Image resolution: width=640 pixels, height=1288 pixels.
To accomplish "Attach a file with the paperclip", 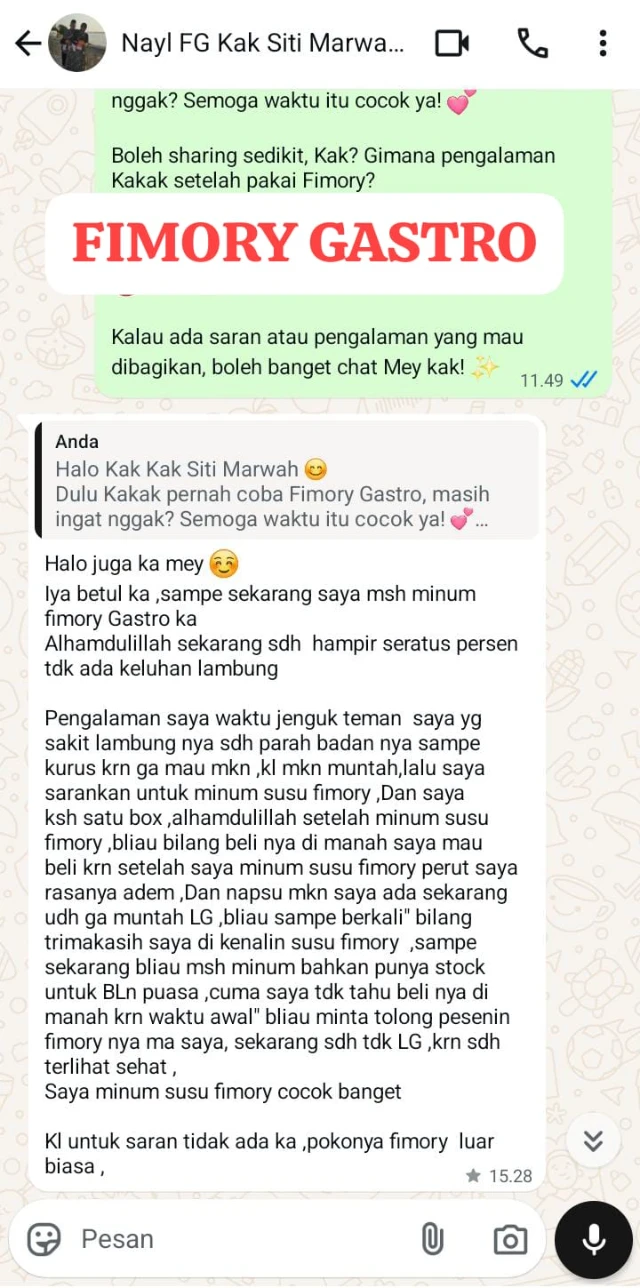I will click(432, 1239).
